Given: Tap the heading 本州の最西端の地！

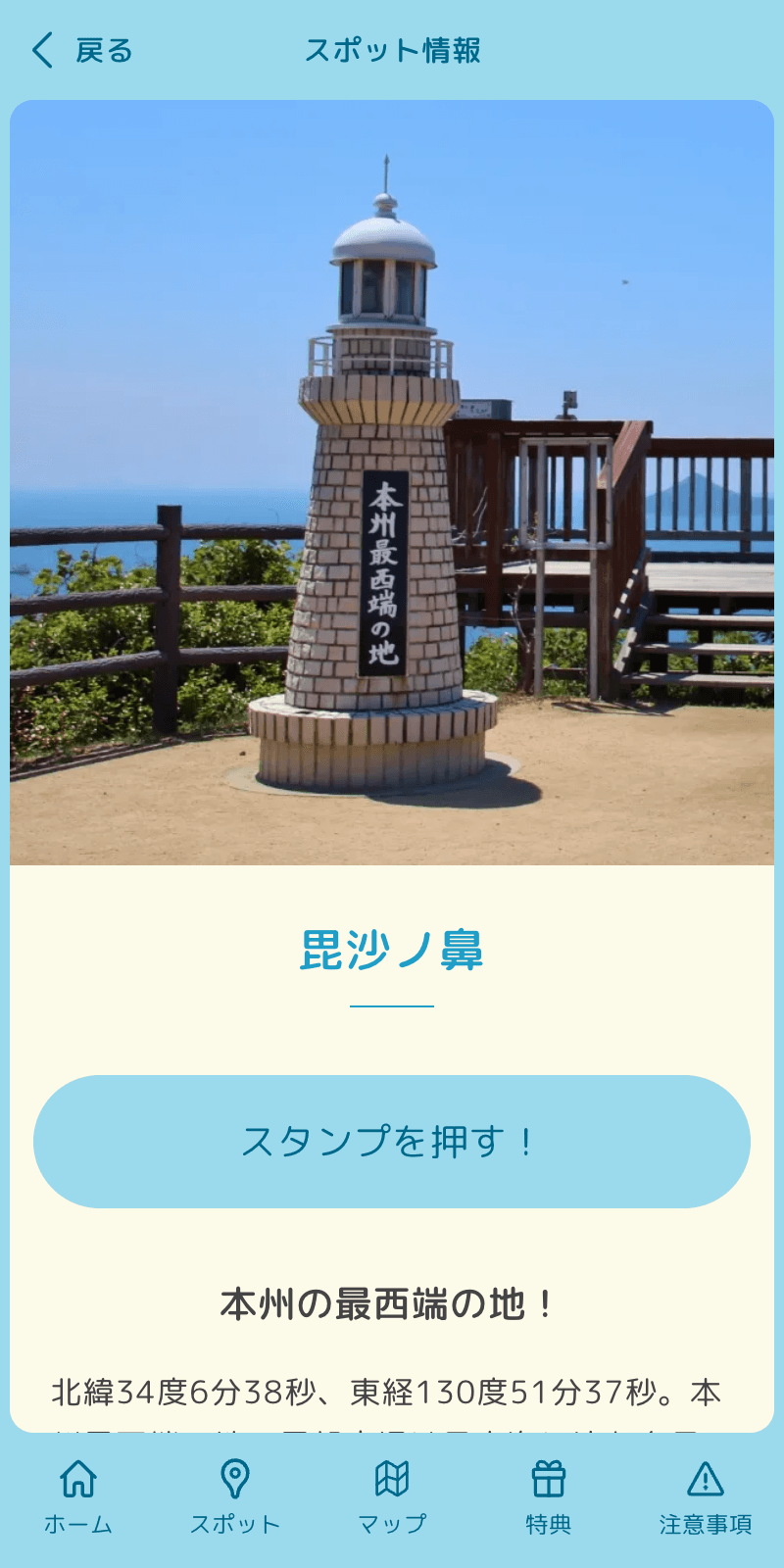Looking at the screenshot, I should 392,1302.
